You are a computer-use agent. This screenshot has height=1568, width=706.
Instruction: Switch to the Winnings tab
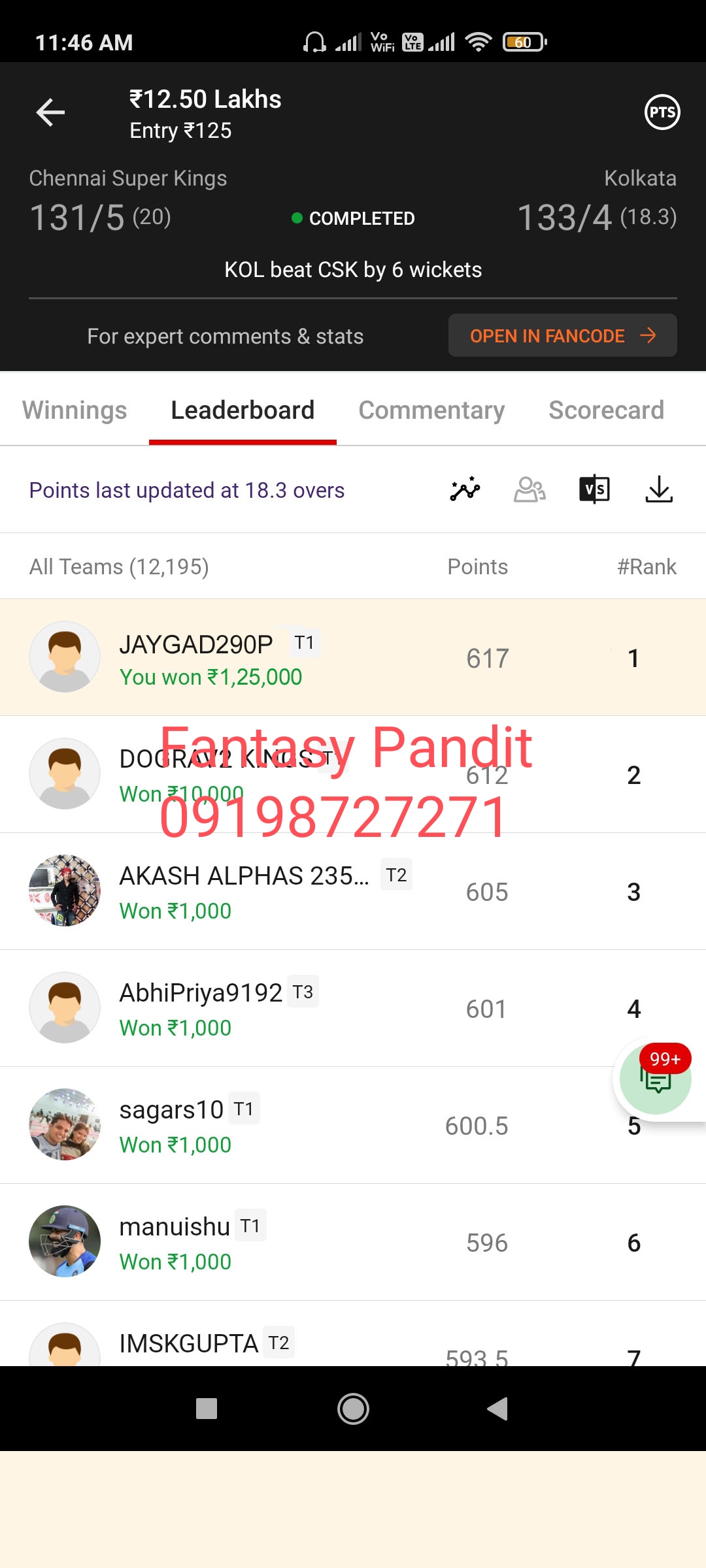75,410
